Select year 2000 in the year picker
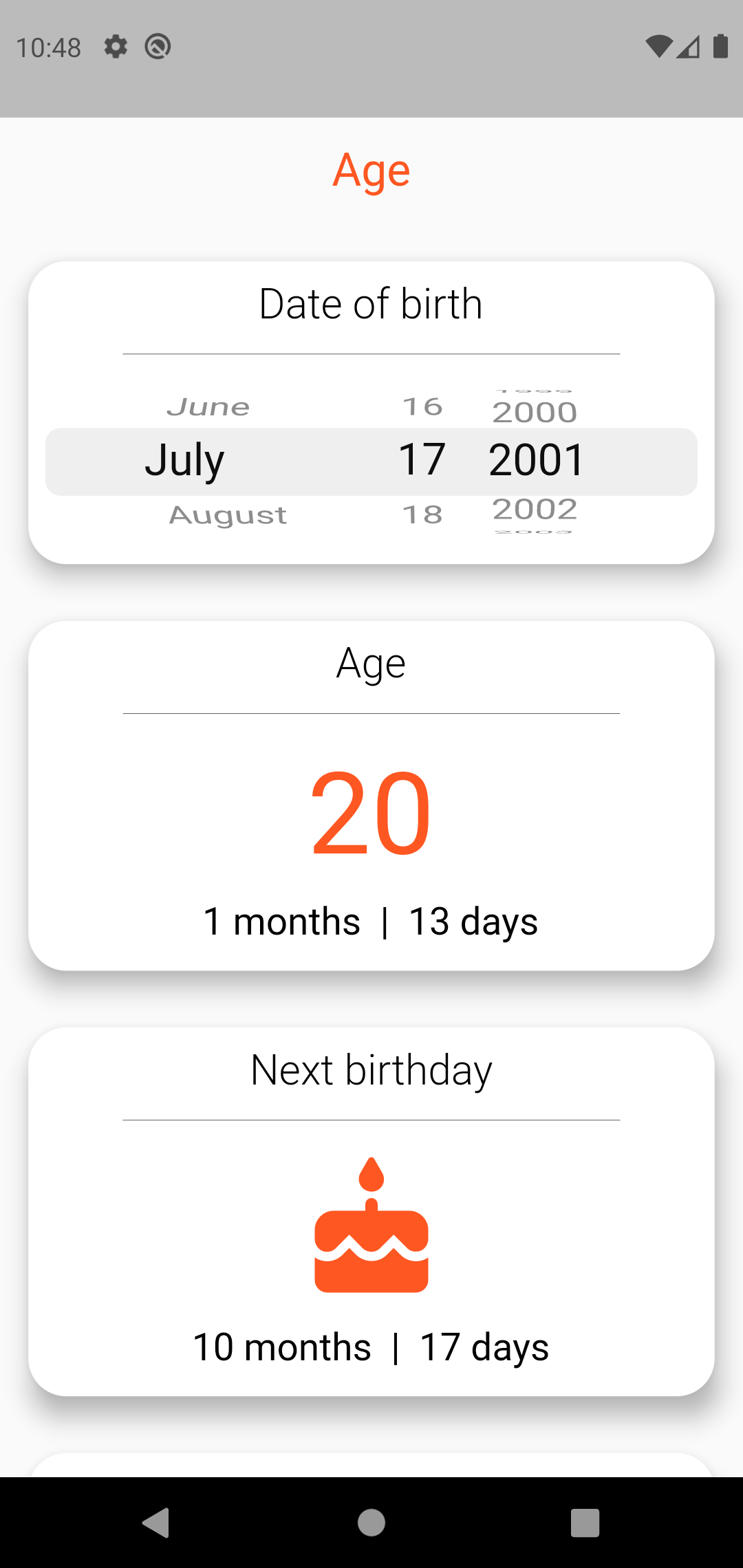743x1568 pixels. pos(535,411)
